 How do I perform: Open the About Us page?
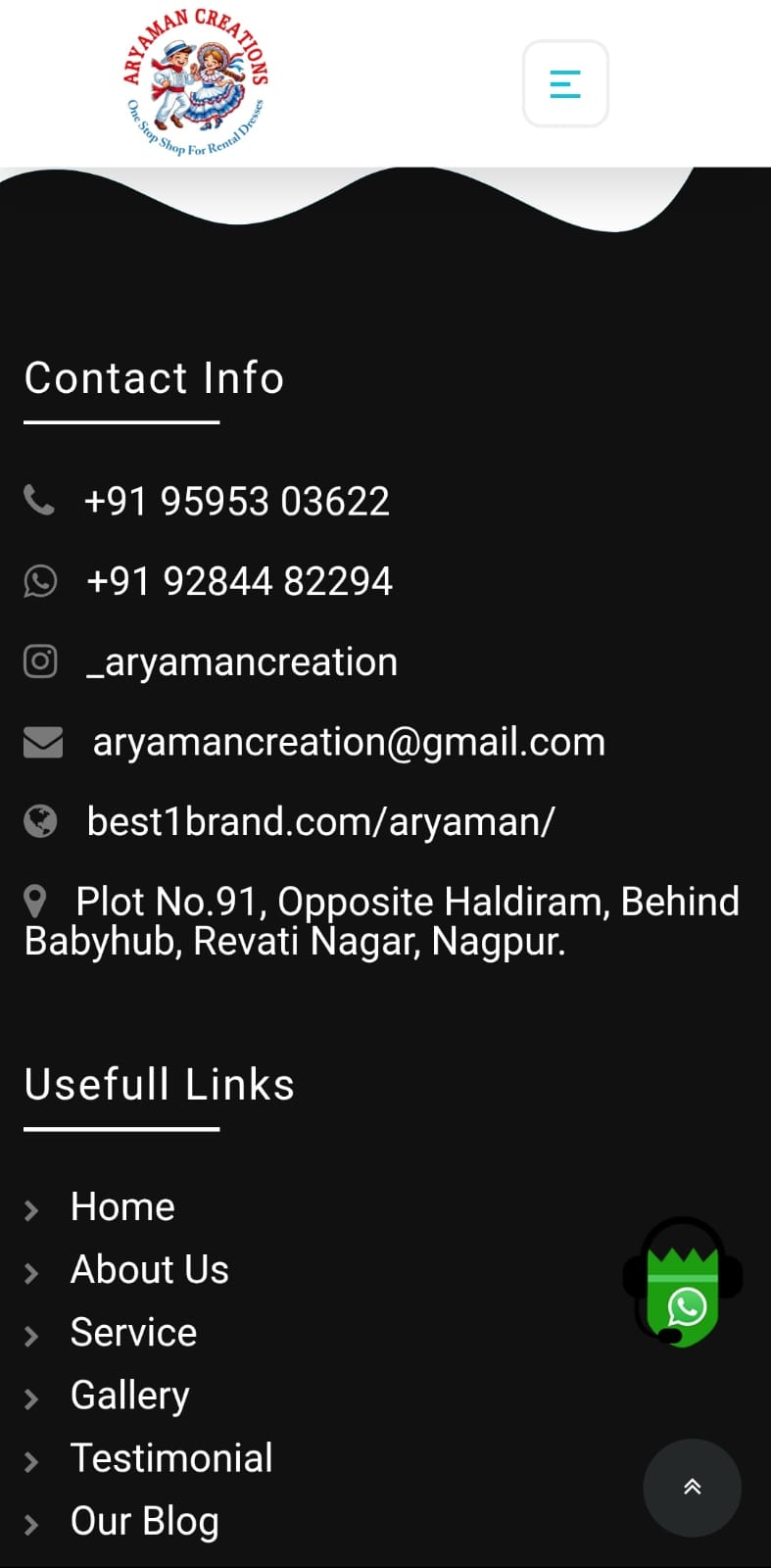149,1269
